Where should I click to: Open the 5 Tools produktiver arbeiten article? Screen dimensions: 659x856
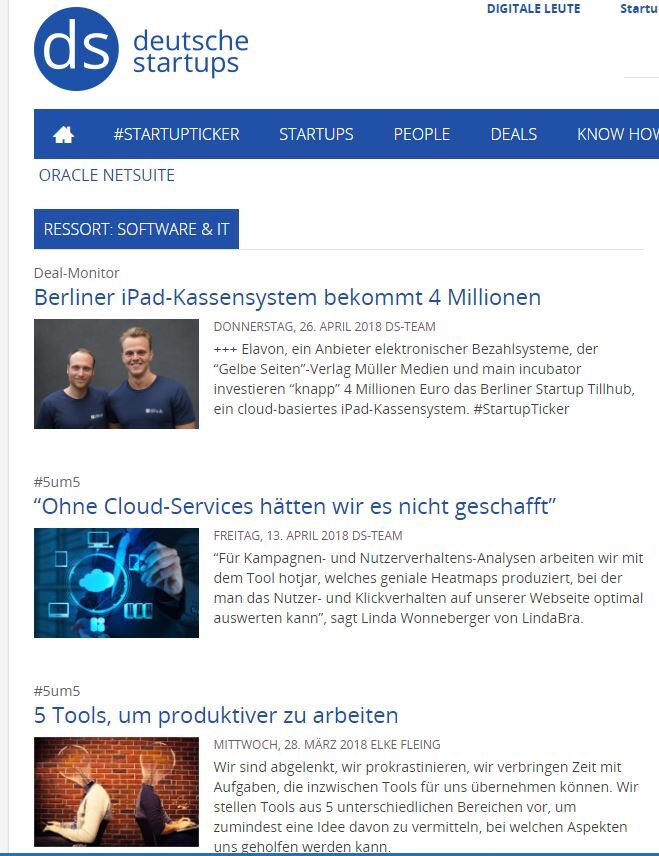(x=216, y=715)
